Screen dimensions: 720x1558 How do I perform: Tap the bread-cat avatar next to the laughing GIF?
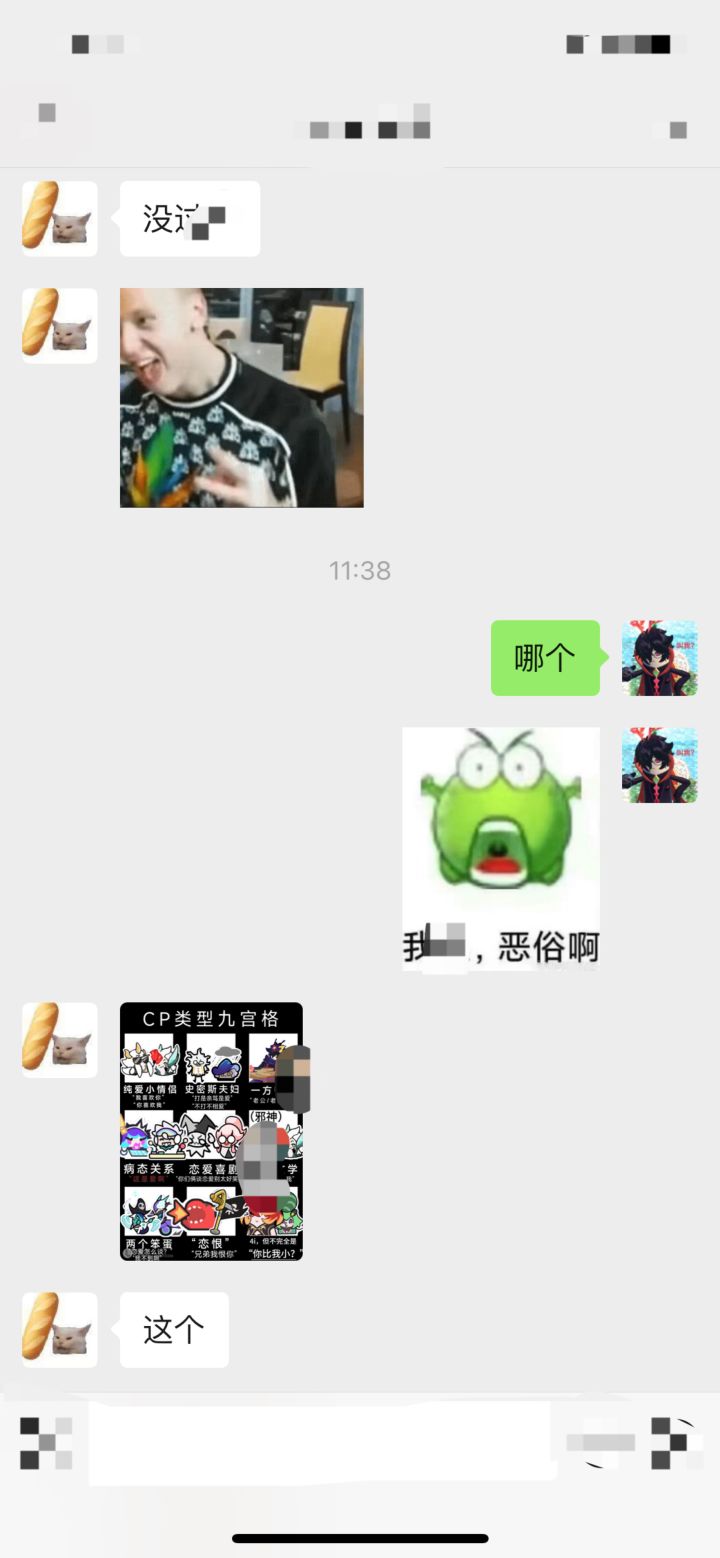pyautogui.click(x=59, y=327)
